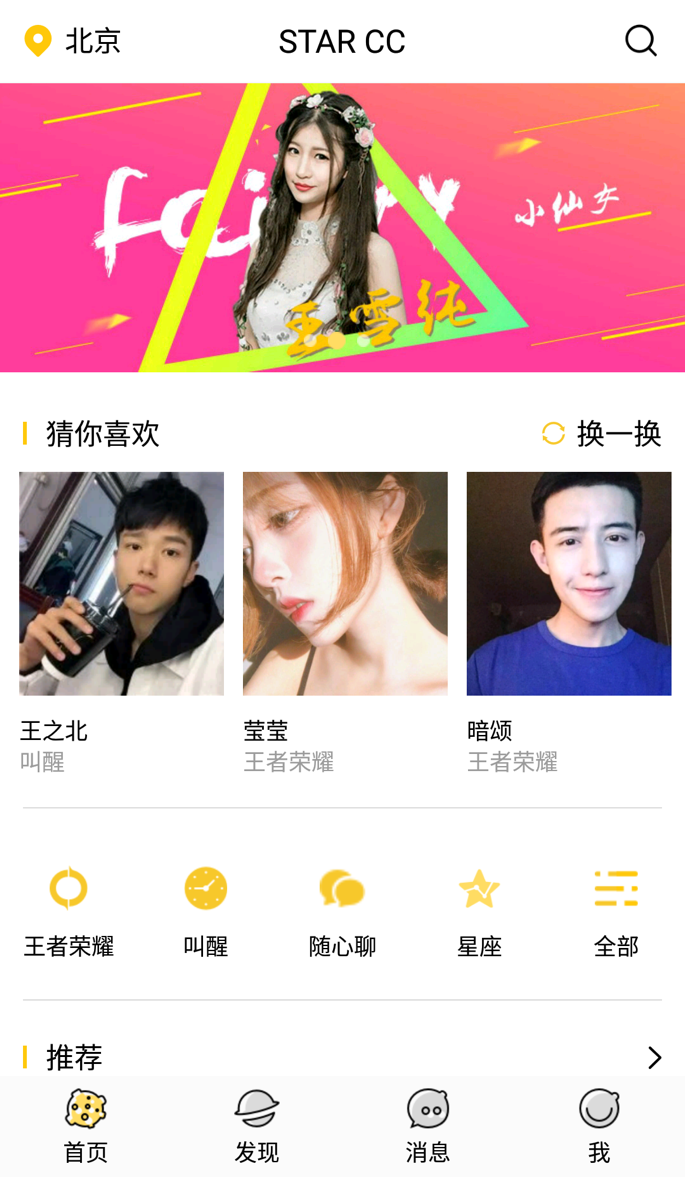Open the 星座 category
Image resolution: width=685 pixels, height=1177 pixels.
point(479,910)
